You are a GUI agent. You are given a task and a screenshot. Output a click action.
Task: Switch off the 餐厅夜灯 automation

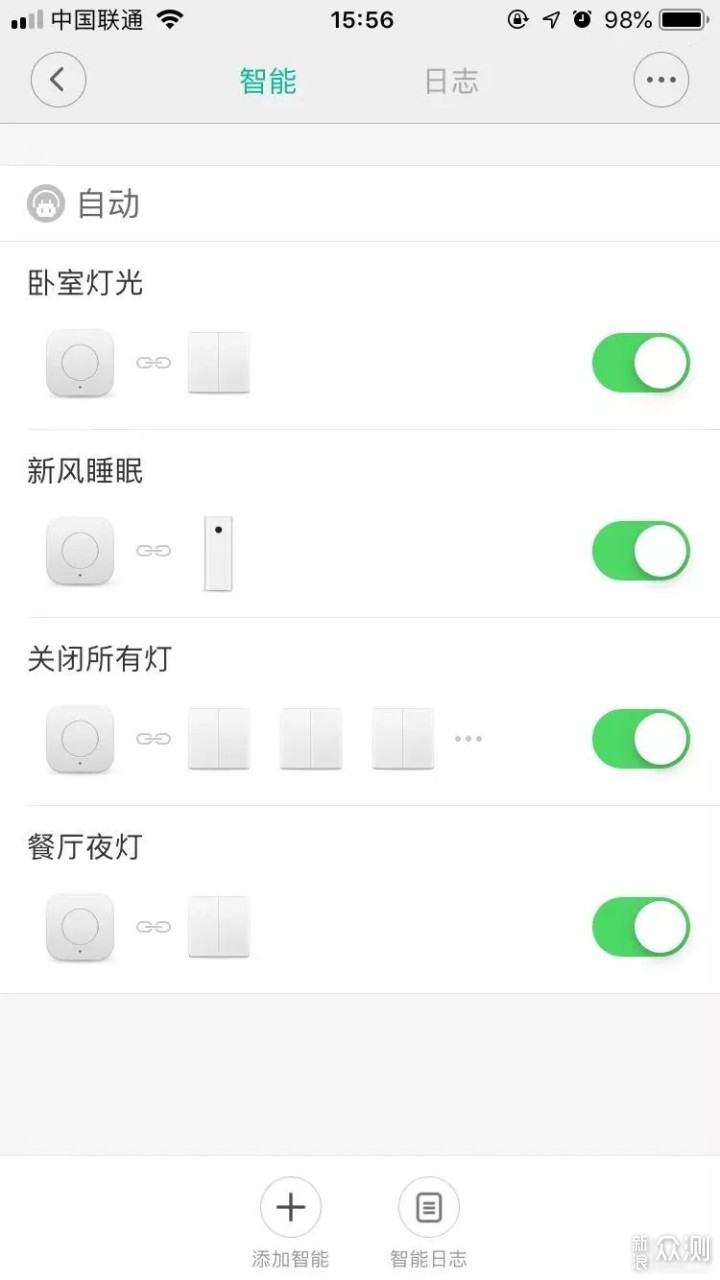coord(641,926)
